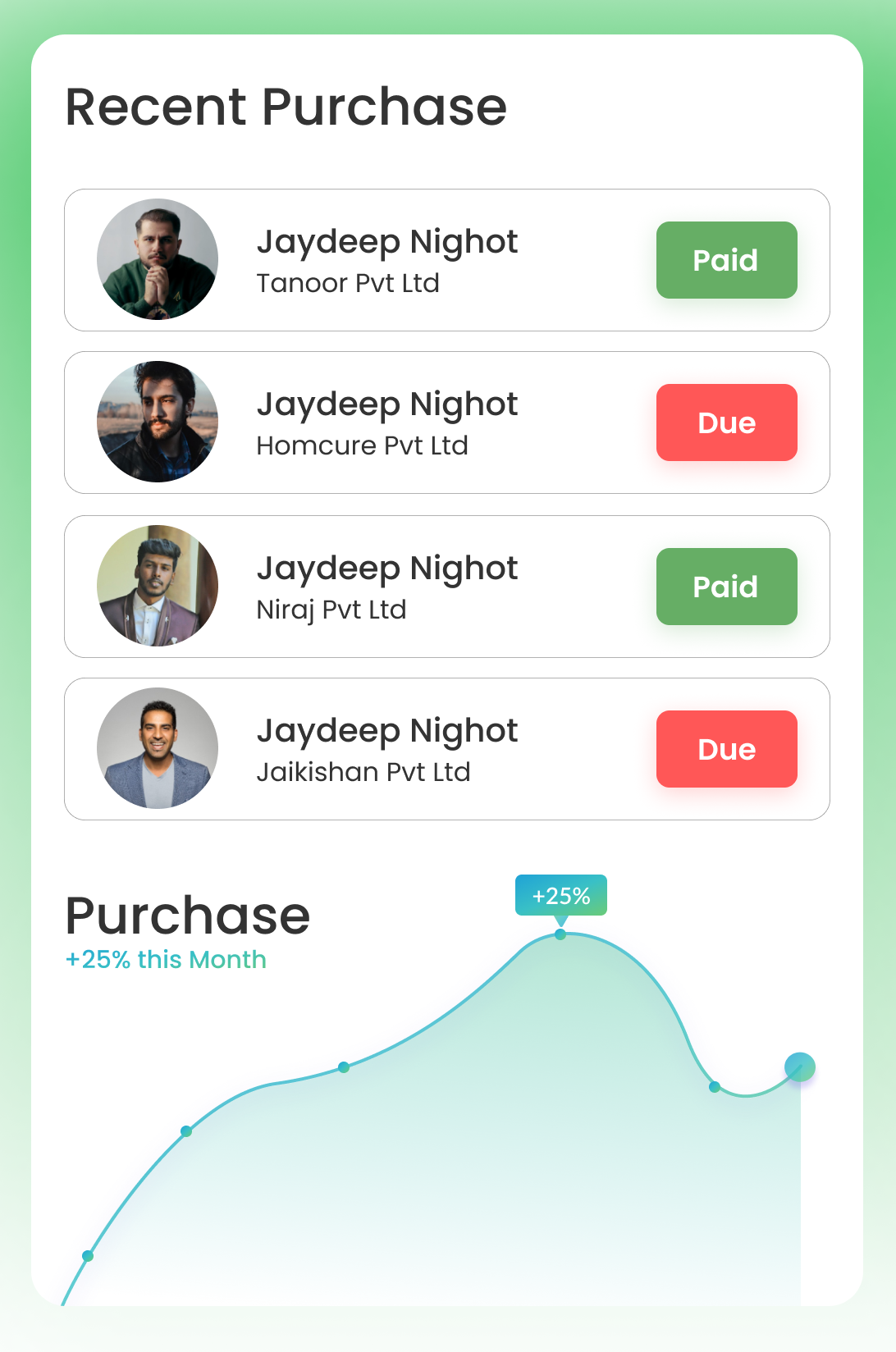This screenshot has width=896, height=1352.
Task: Tap Due button for Jaikishan Pvt Ltd
Action: pos(726,749)
